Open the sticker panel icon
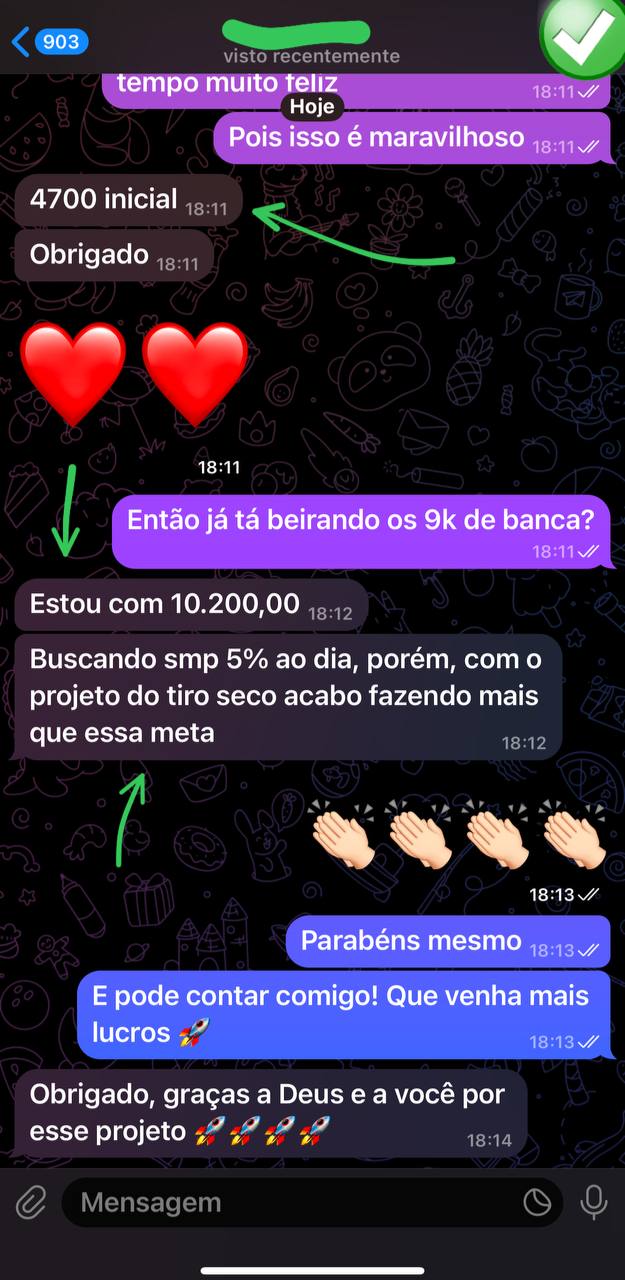The width and height of the screenshot is (625, 1280). 537,1202
